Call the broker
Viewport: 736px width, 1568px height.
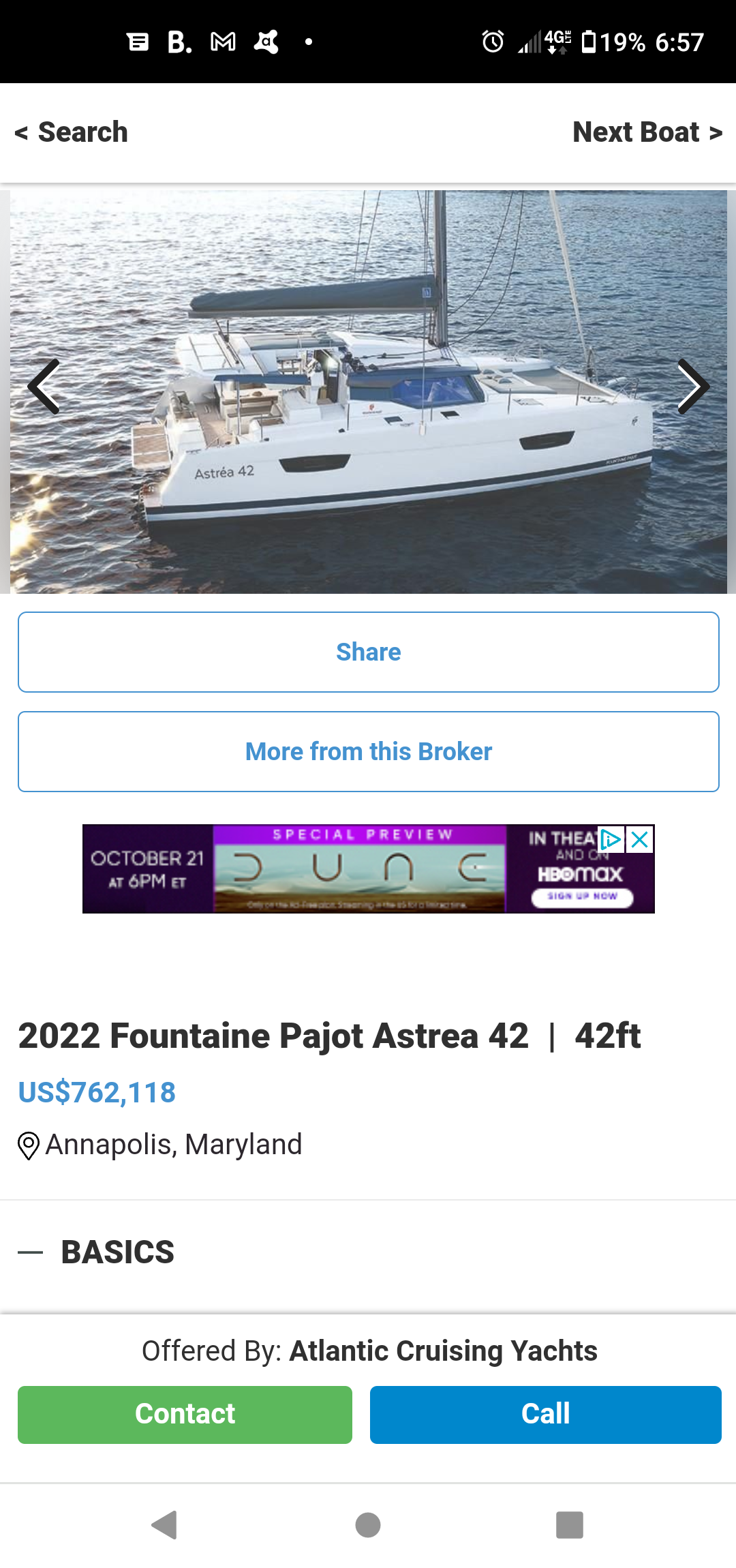[545, 1414]
